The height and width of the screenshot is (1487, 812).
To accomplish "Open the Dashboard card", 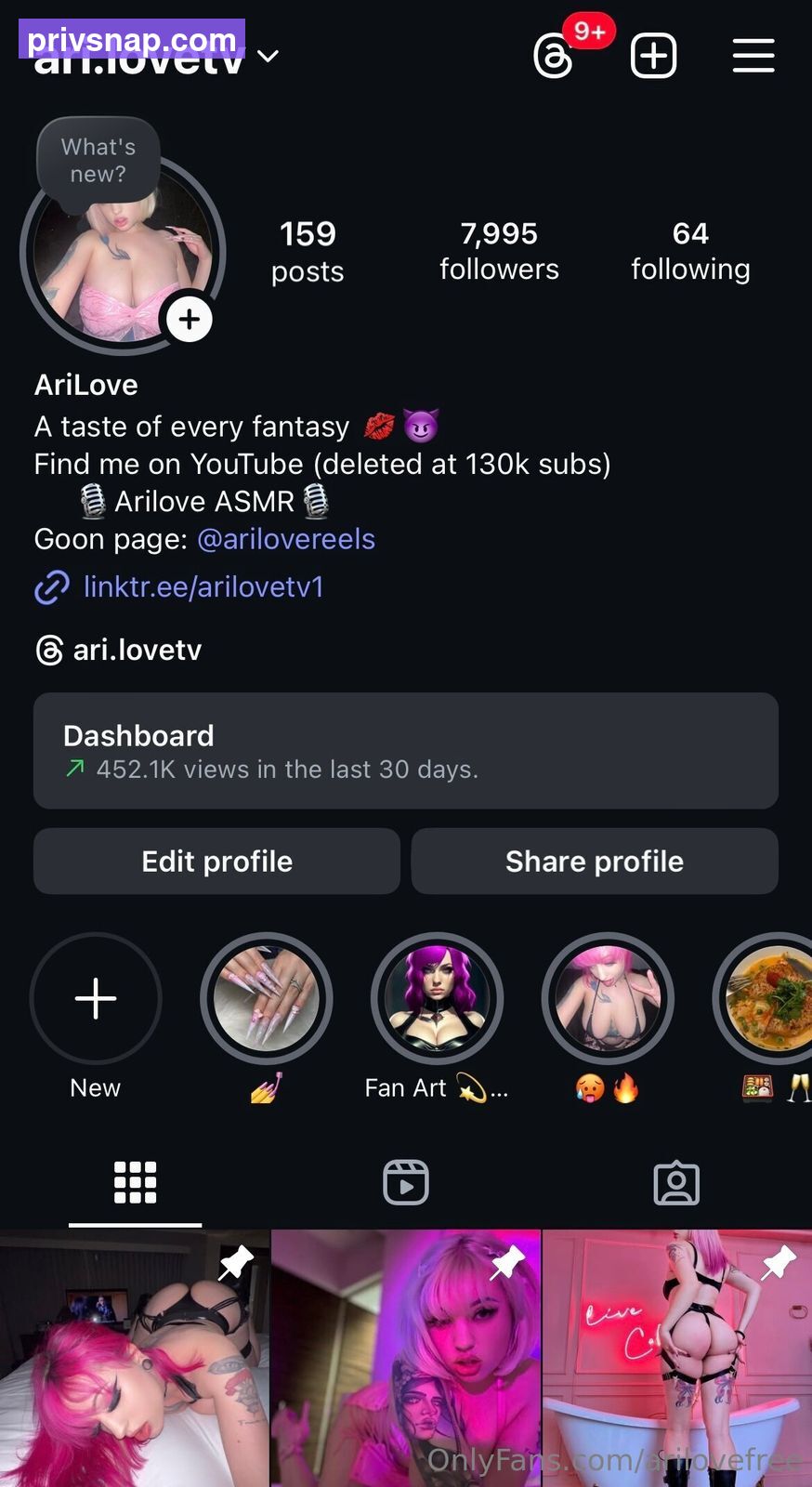I will click(x=406, y=751).
